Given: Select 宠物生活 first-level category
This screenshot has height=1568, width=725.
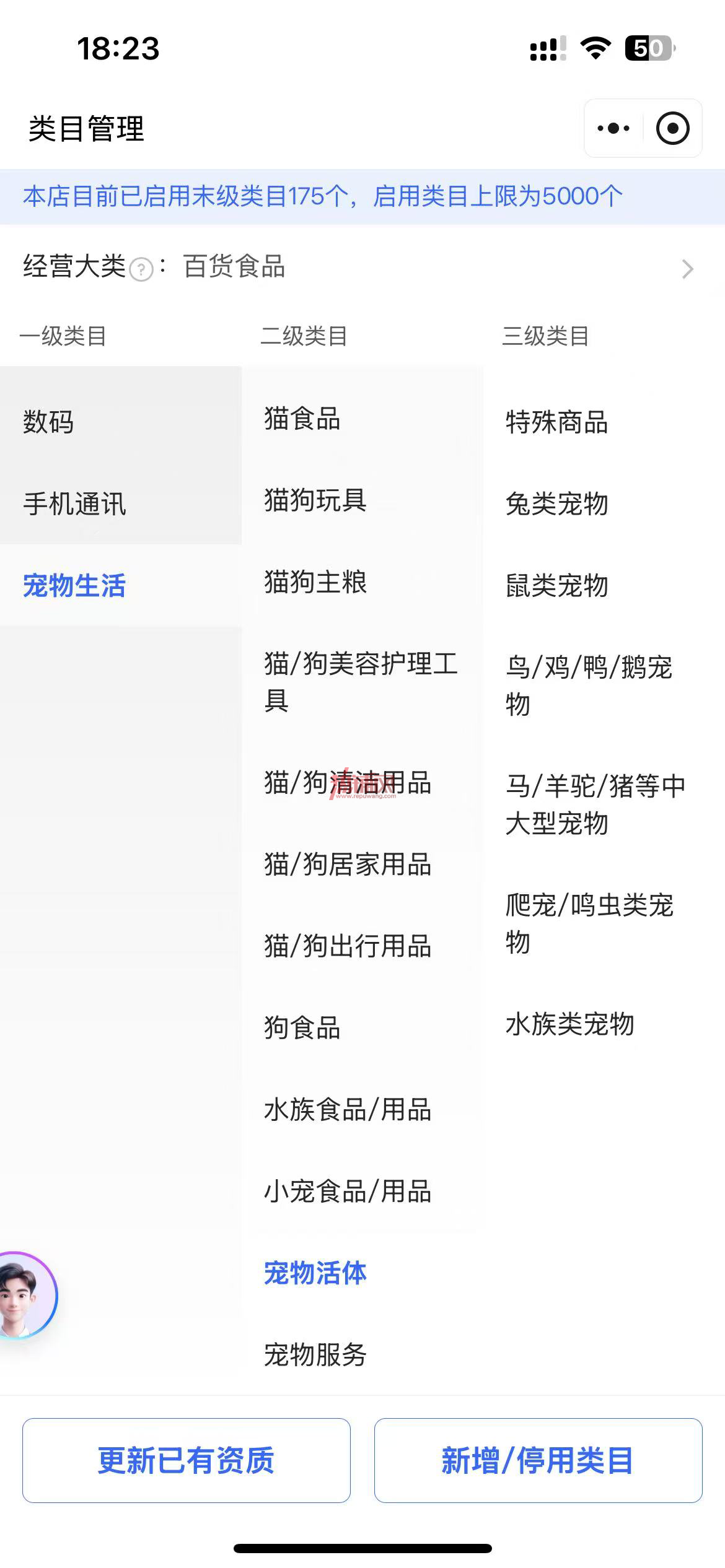Looking at the screenshot, I should [74, 586].
